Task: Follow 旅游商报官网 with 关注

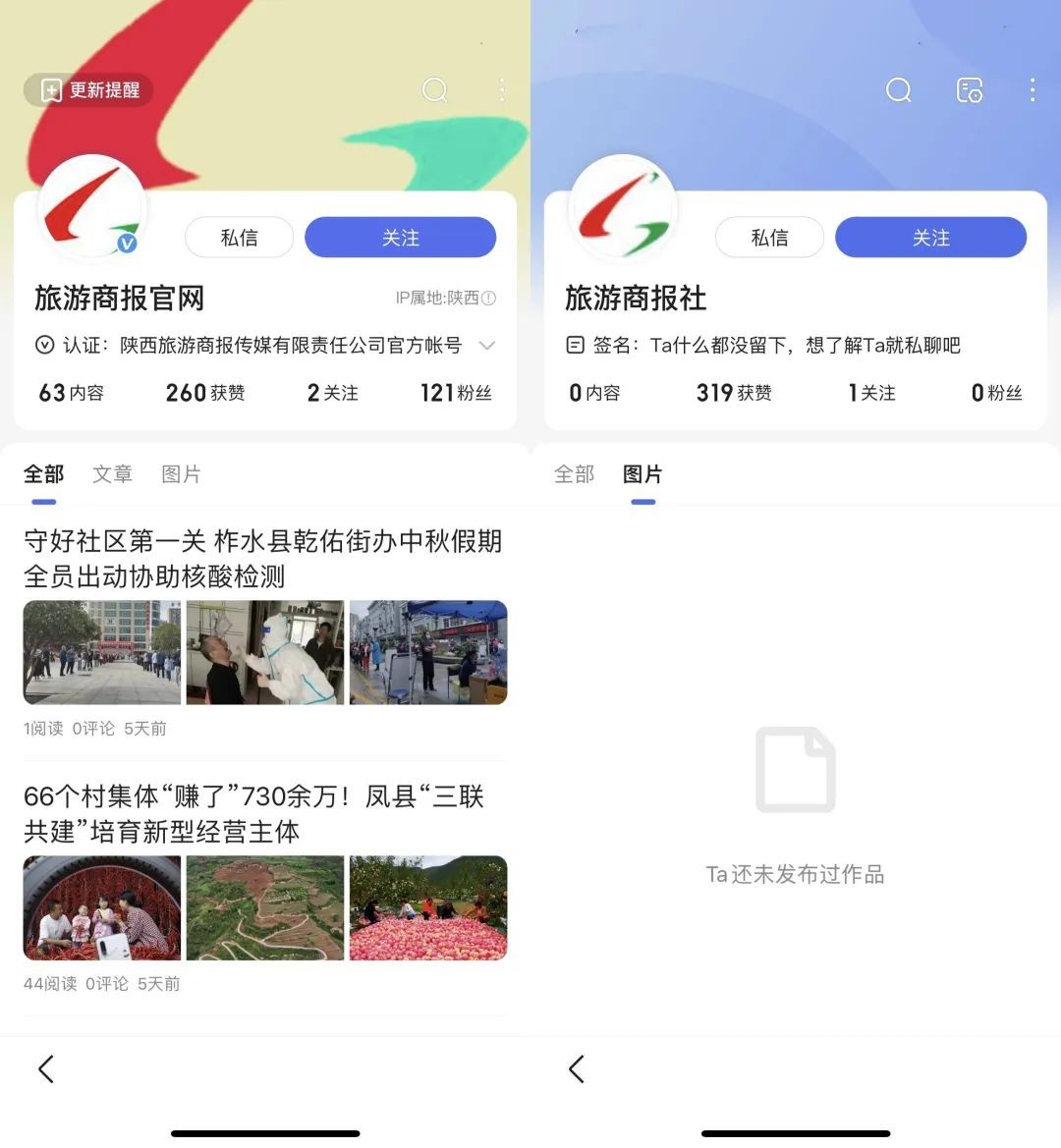Action: tap(400, 238)
